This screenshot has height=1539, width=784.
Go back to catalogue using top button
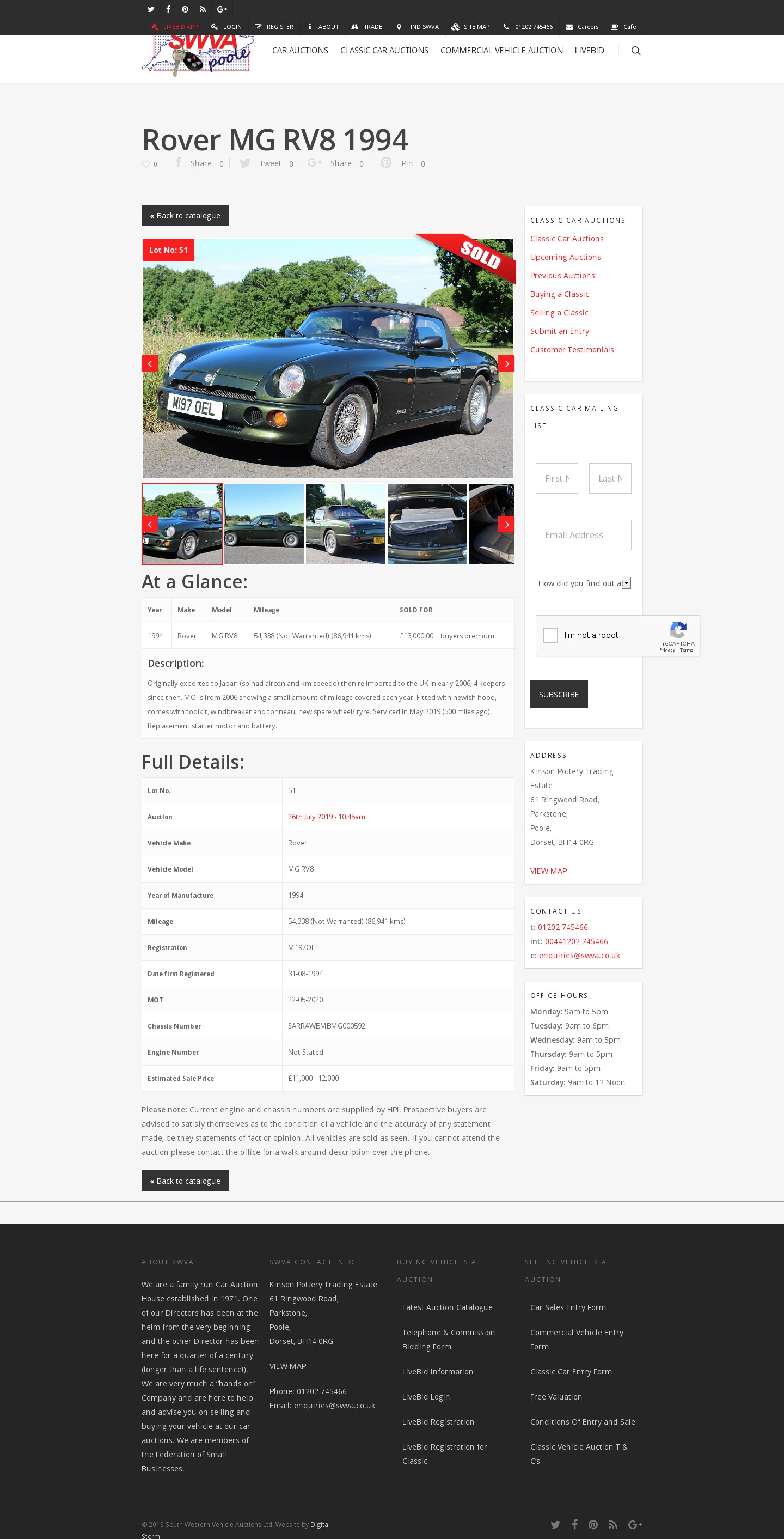[x=185, y=216]
